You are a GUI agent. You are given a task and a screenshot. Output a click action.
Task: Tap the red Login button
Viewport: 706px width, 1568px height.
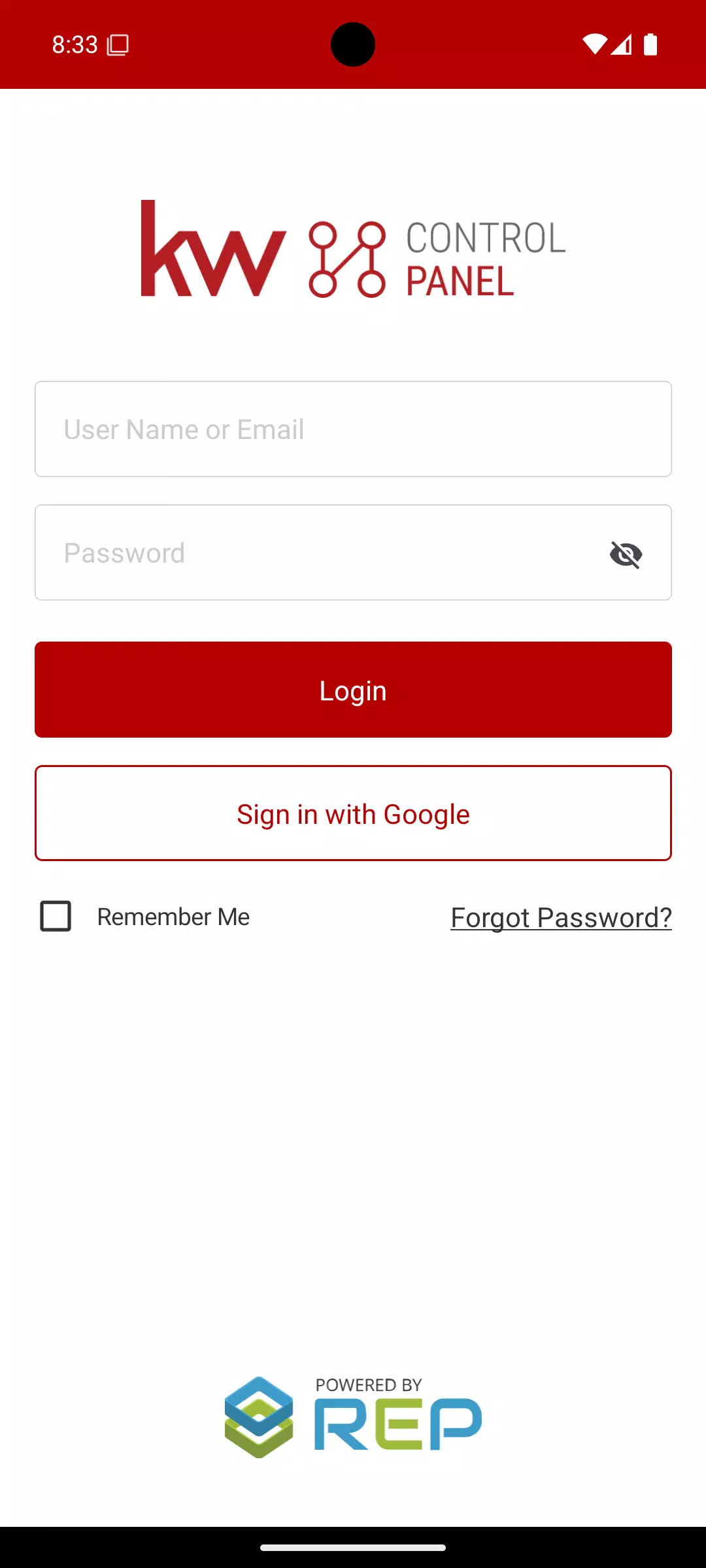click(x=353, y=690)
